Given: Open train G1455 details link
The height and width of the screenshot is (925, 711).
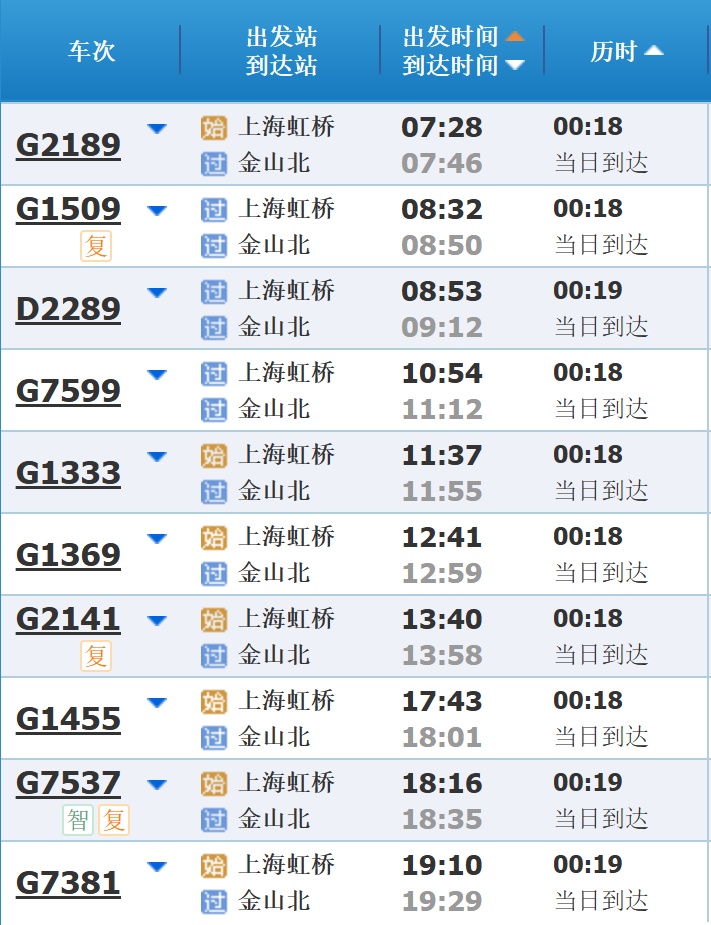Looking at the screenshot, I should (x=68, y=719).
